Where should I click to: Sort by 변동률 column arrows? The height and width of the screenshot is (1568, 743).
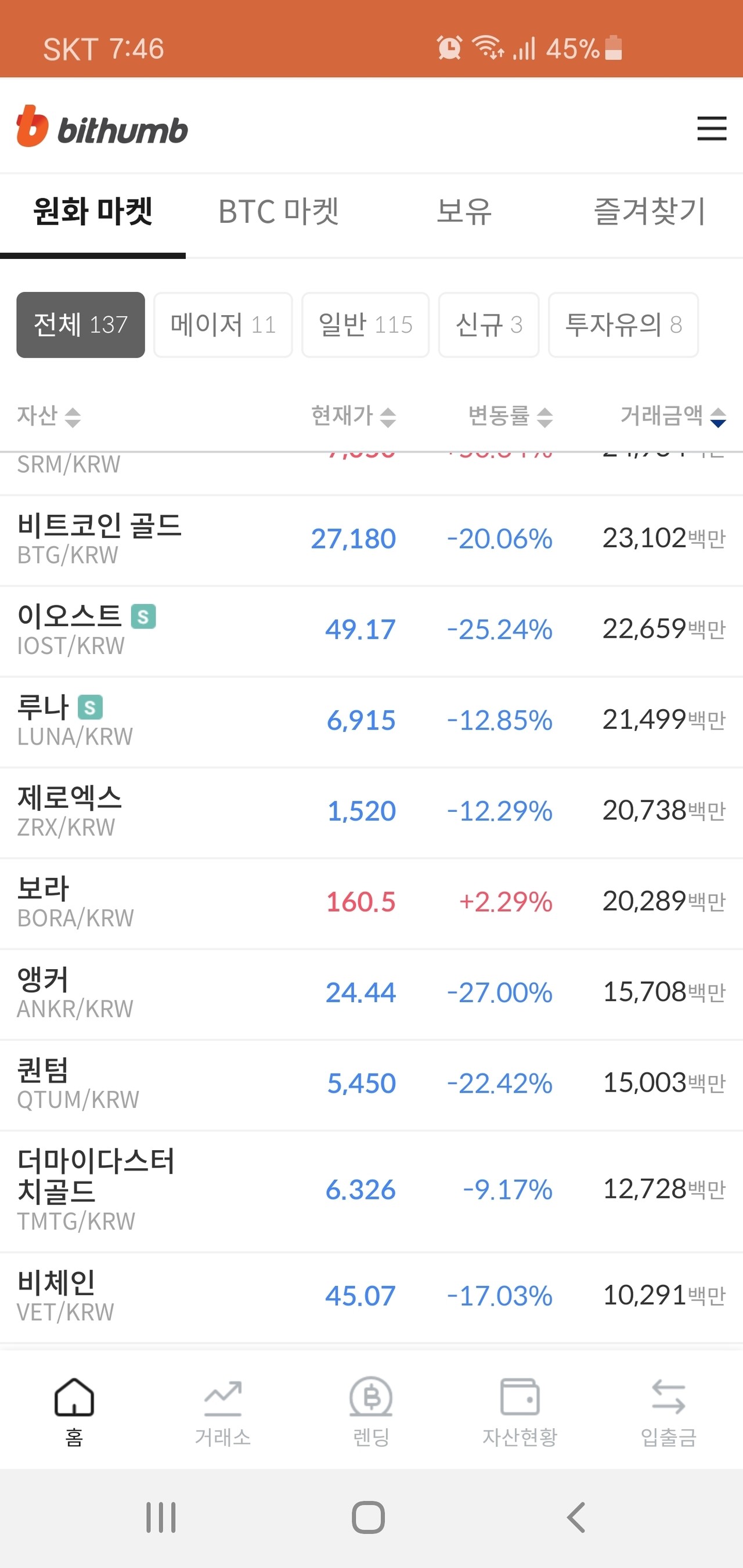(x=545, y=417)
